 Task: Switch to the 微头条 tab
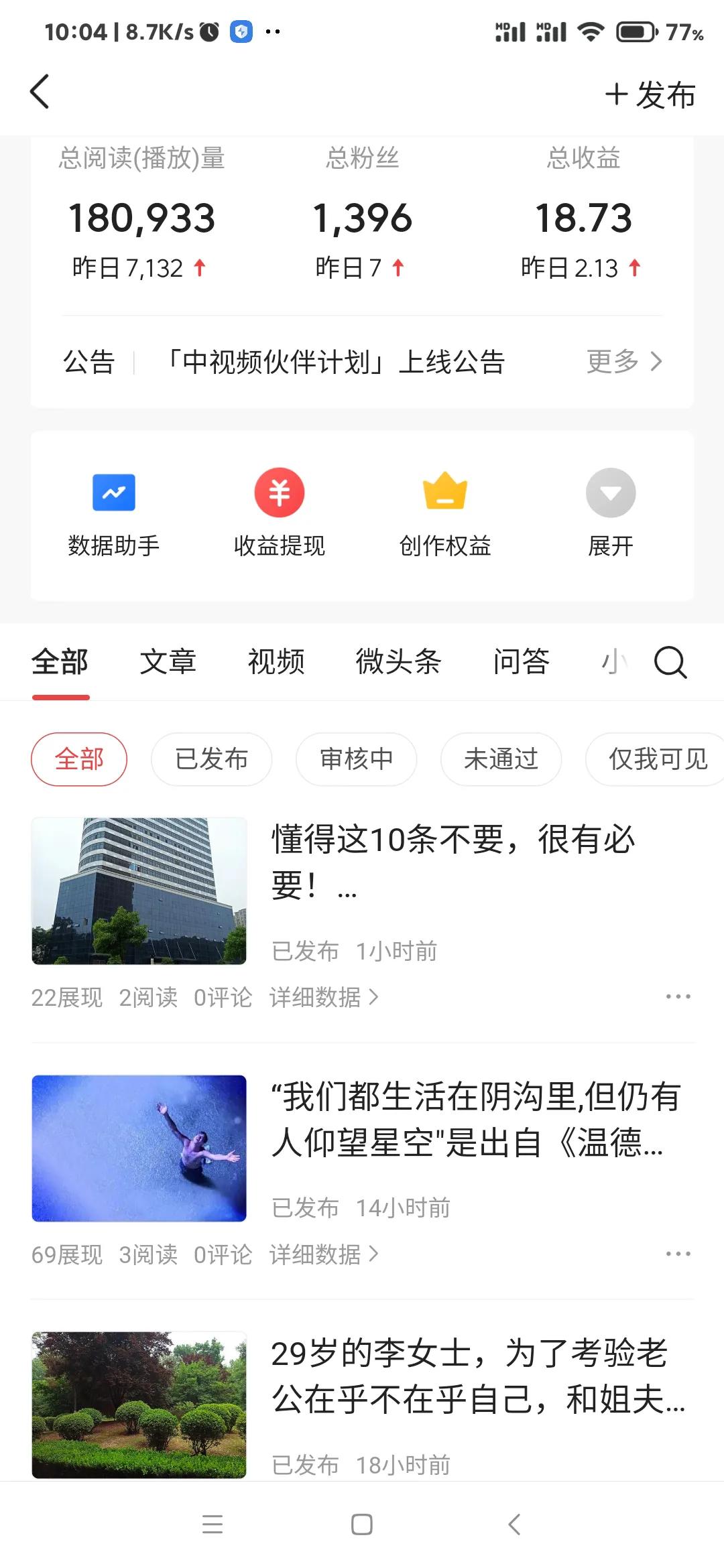[398, 661]
